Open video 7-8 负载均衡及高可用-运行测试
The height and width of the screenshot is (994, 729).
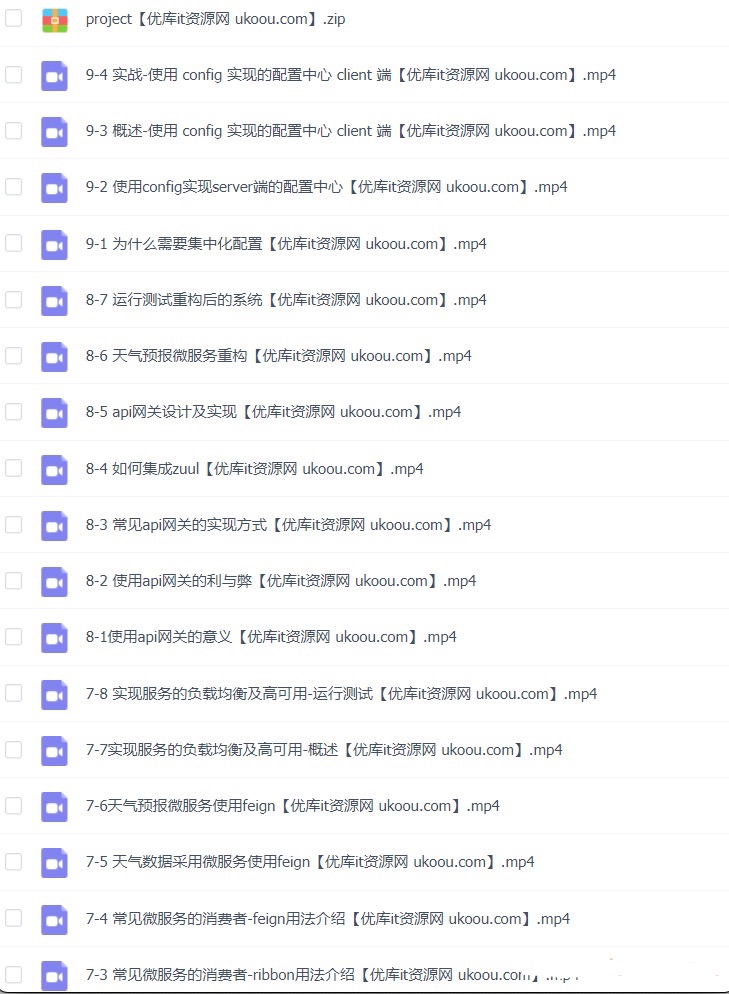click(x=341, y=693)
